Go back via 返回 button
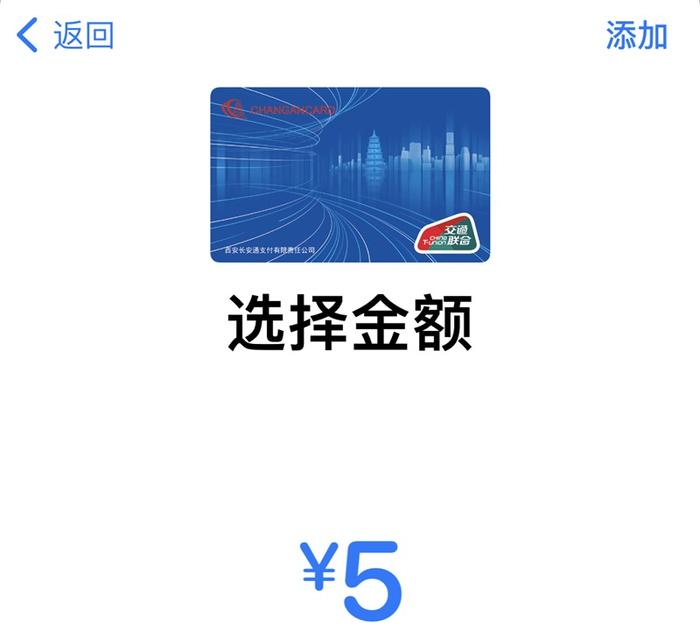Image resolution: width=700 pixels, height=632 pixels. point(66,35)
